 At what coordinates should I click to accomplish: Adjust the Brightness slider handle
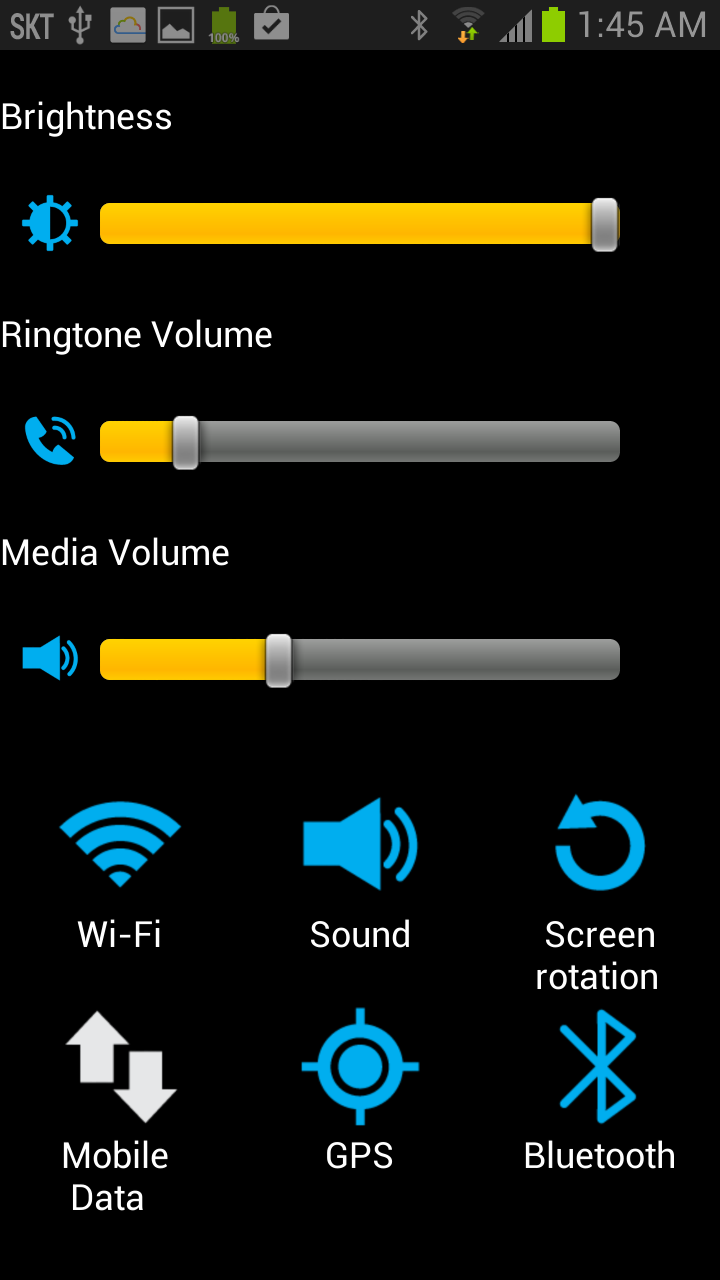point(604,224)
